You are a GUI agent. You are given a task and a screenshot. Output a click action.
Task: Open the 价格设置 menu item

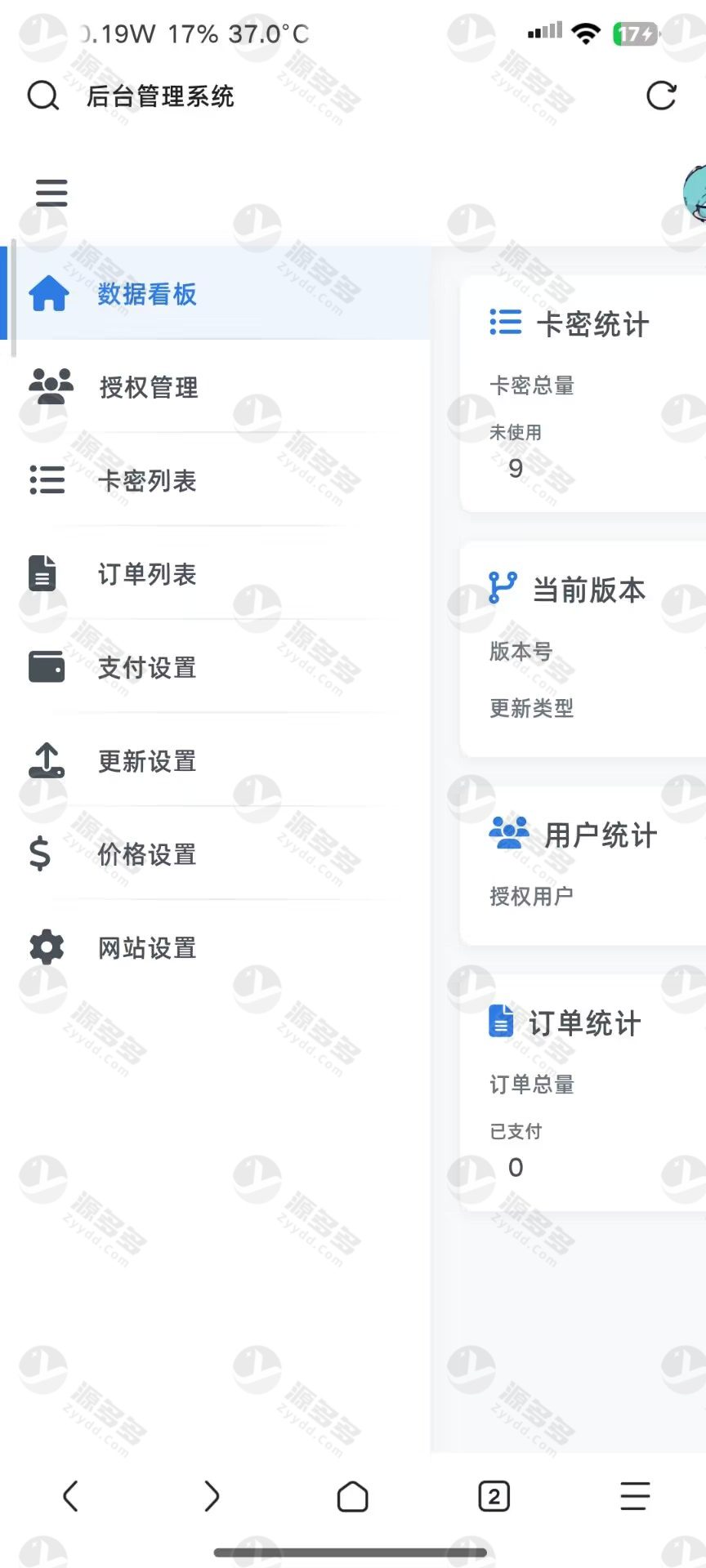point(216,854)
